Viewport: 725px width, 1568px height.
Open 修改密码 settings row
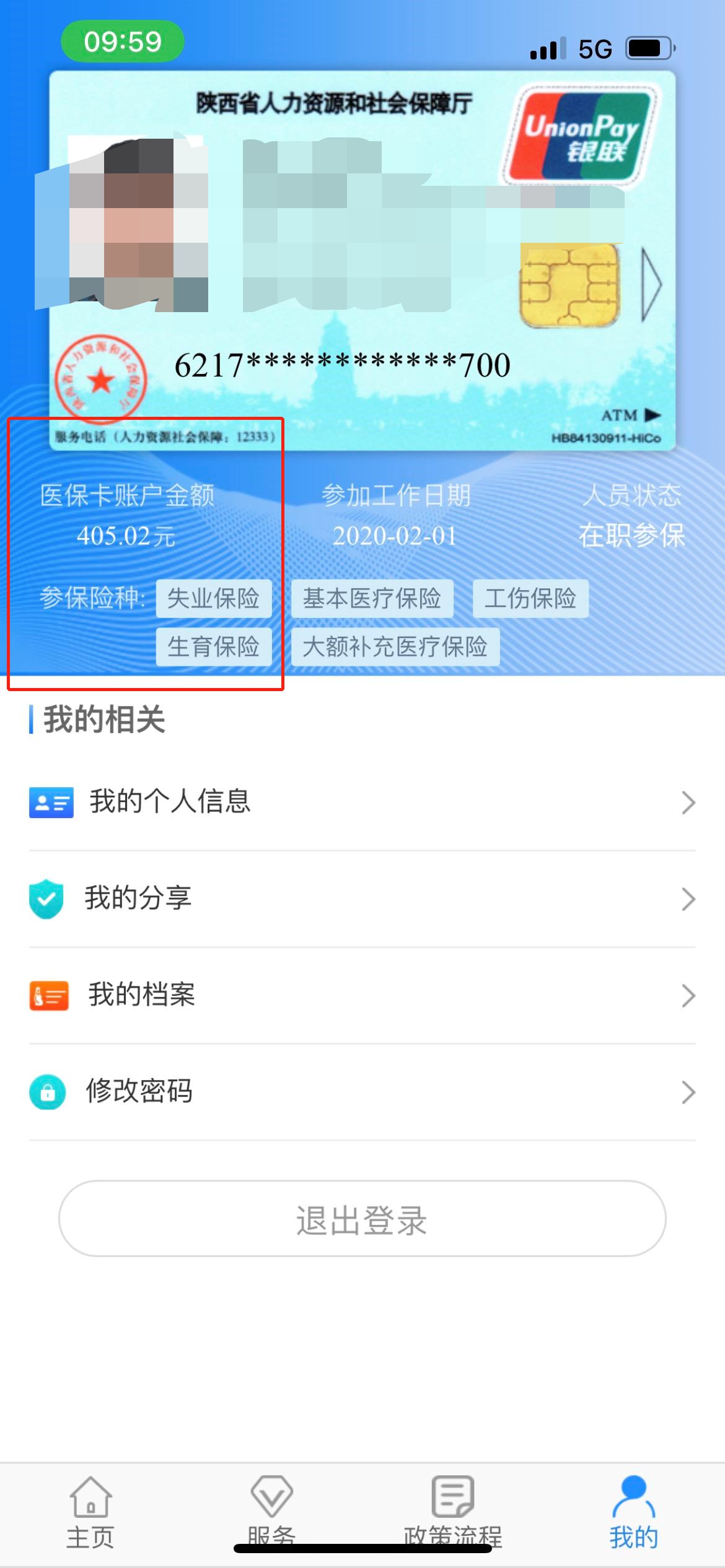(362, 1092)
